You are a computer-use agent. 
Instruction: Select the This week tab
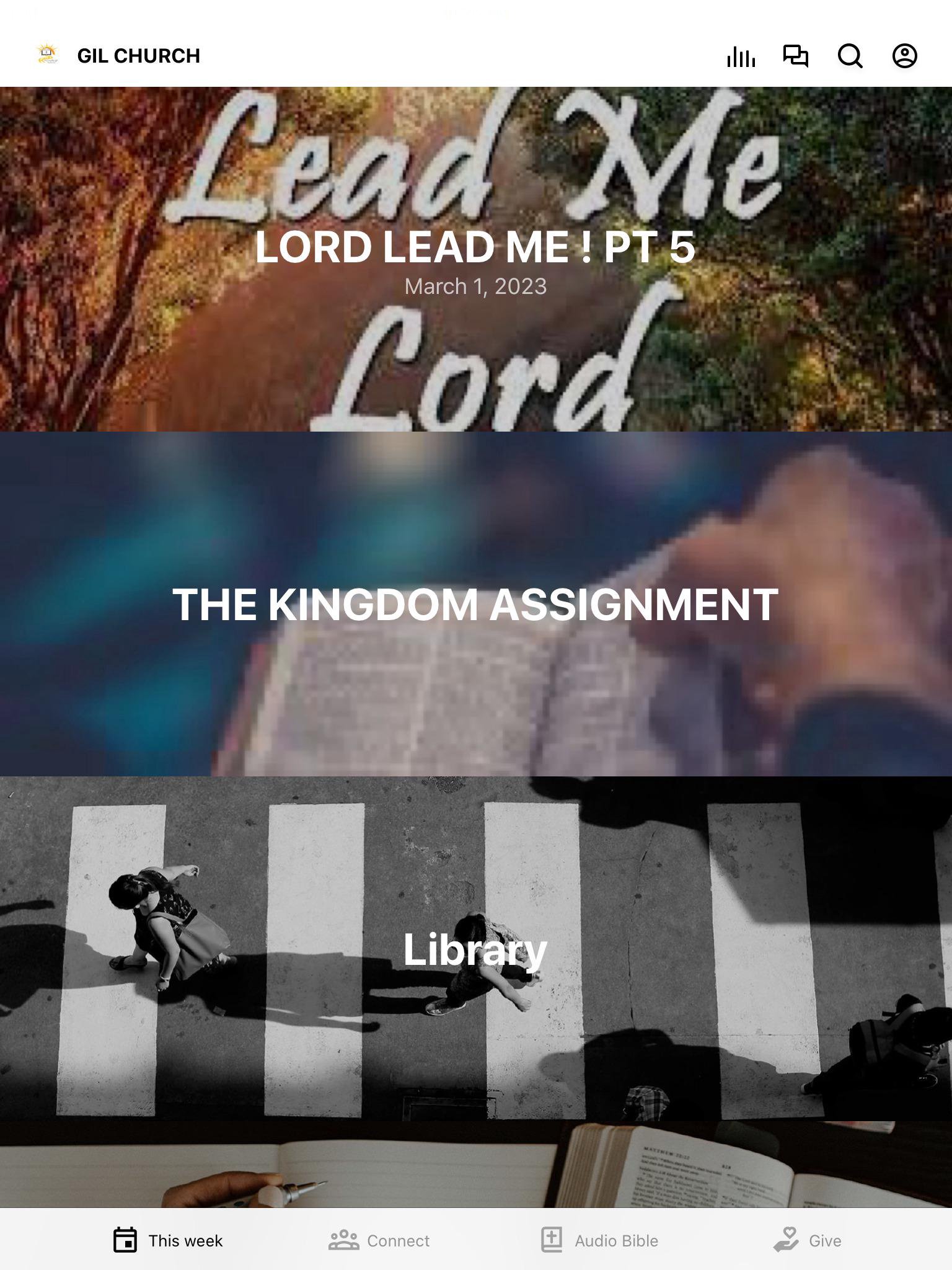(168, 1240)
